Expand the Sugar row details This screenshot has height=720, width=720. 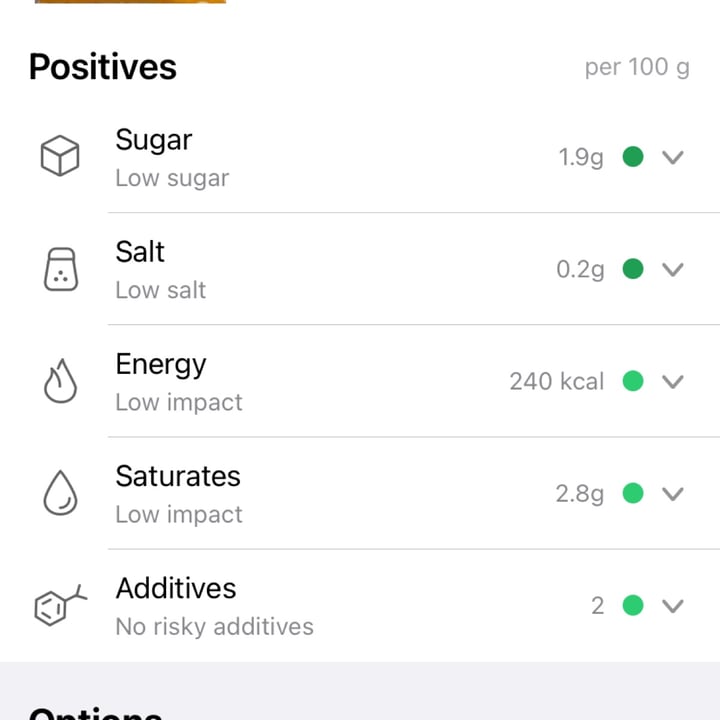673,157
